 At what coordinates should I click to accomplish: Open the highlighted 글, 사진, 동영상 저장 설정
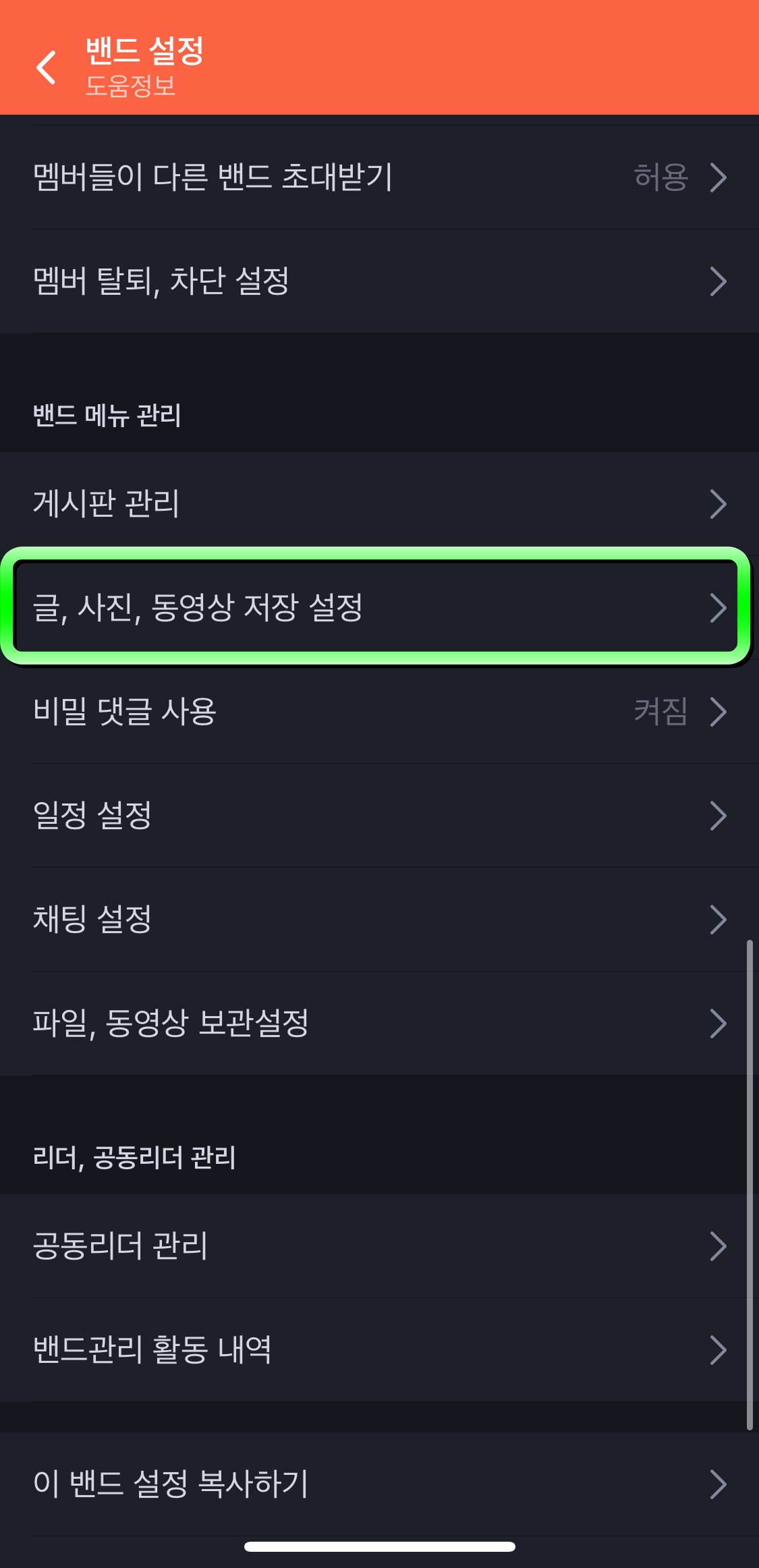coord(378,608)
